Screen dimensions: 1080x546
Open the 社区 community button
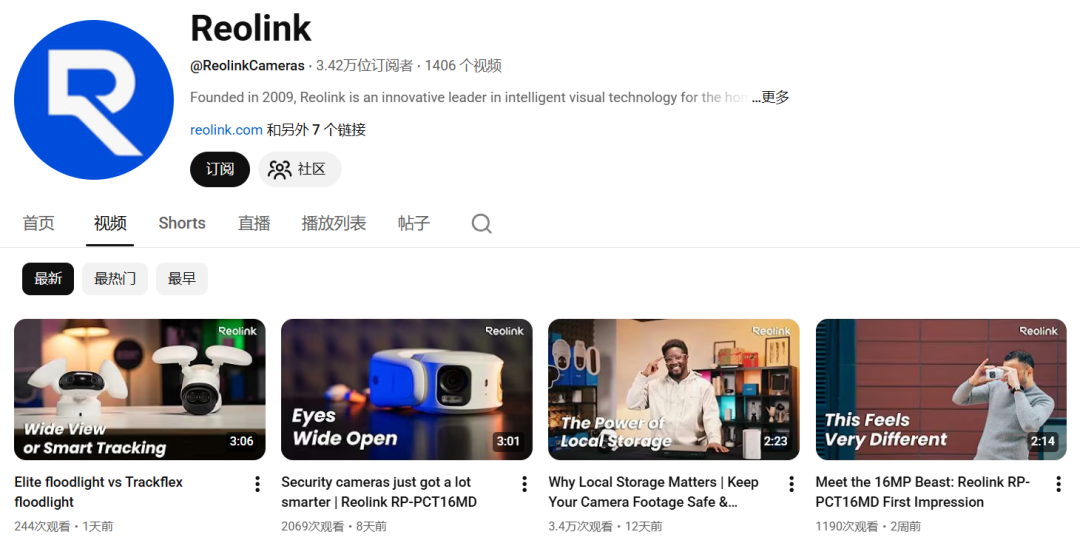click(299, 169)
